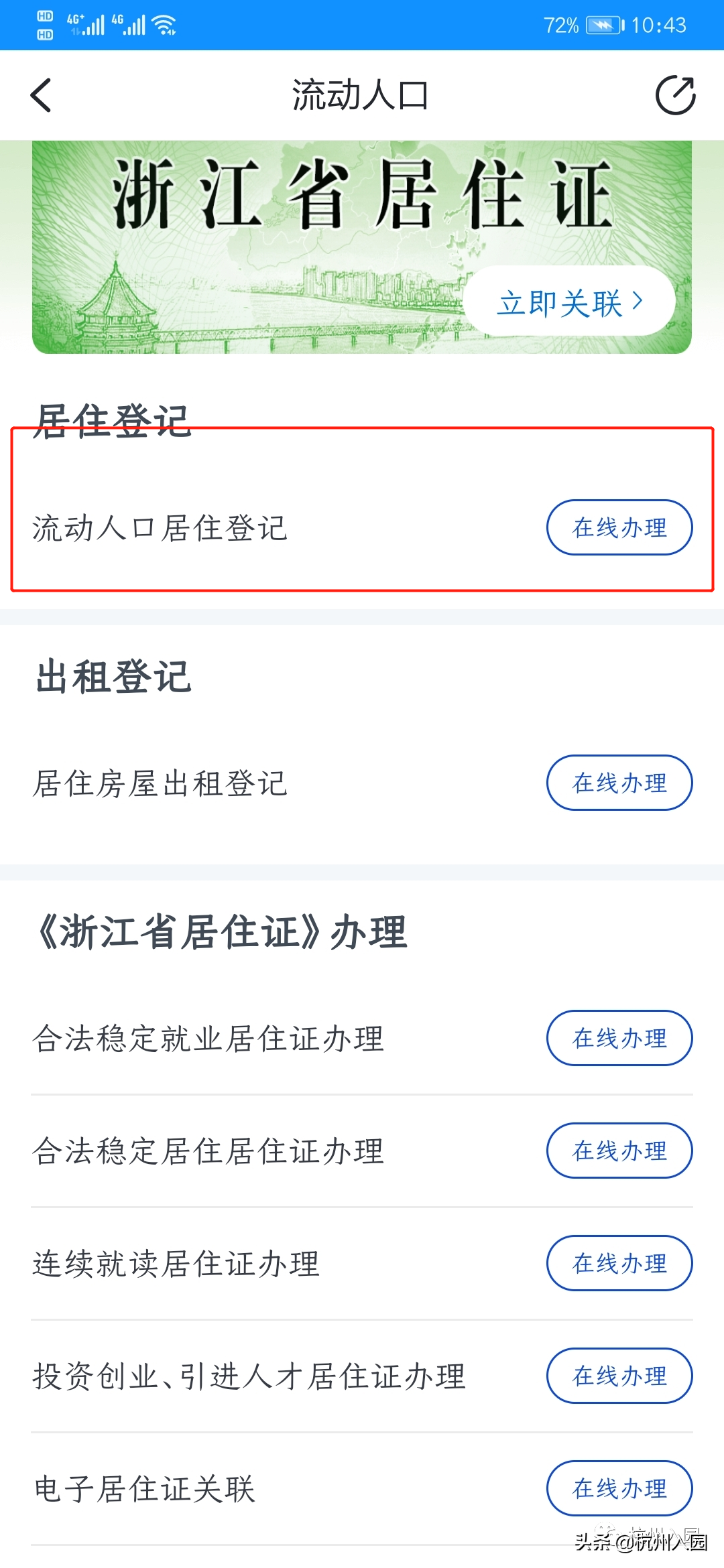
Task: Open the share icon at top right
Action: coord(676,95)
